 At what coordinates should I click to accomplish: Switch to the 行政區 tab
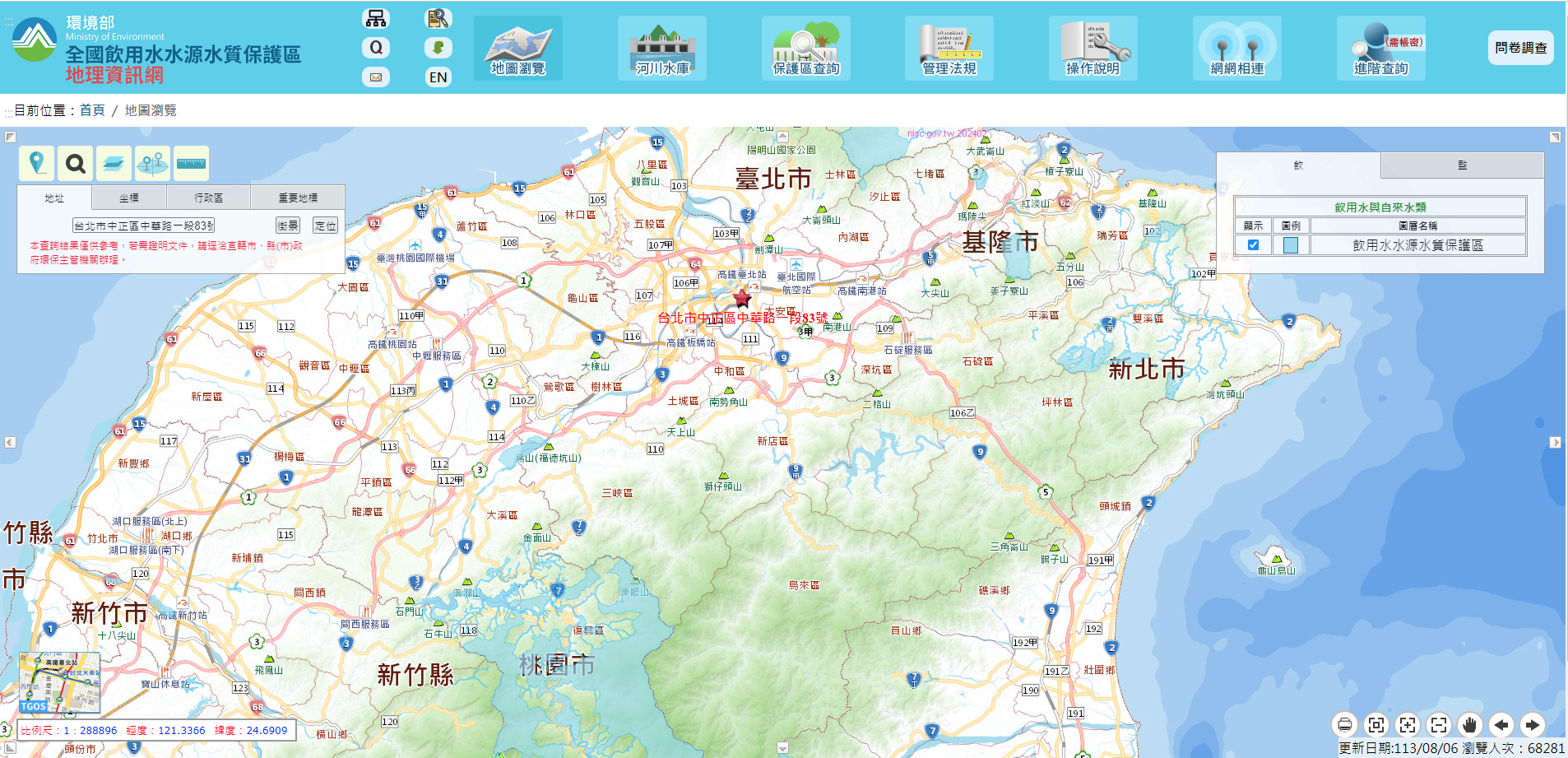[x=208, y=198]
